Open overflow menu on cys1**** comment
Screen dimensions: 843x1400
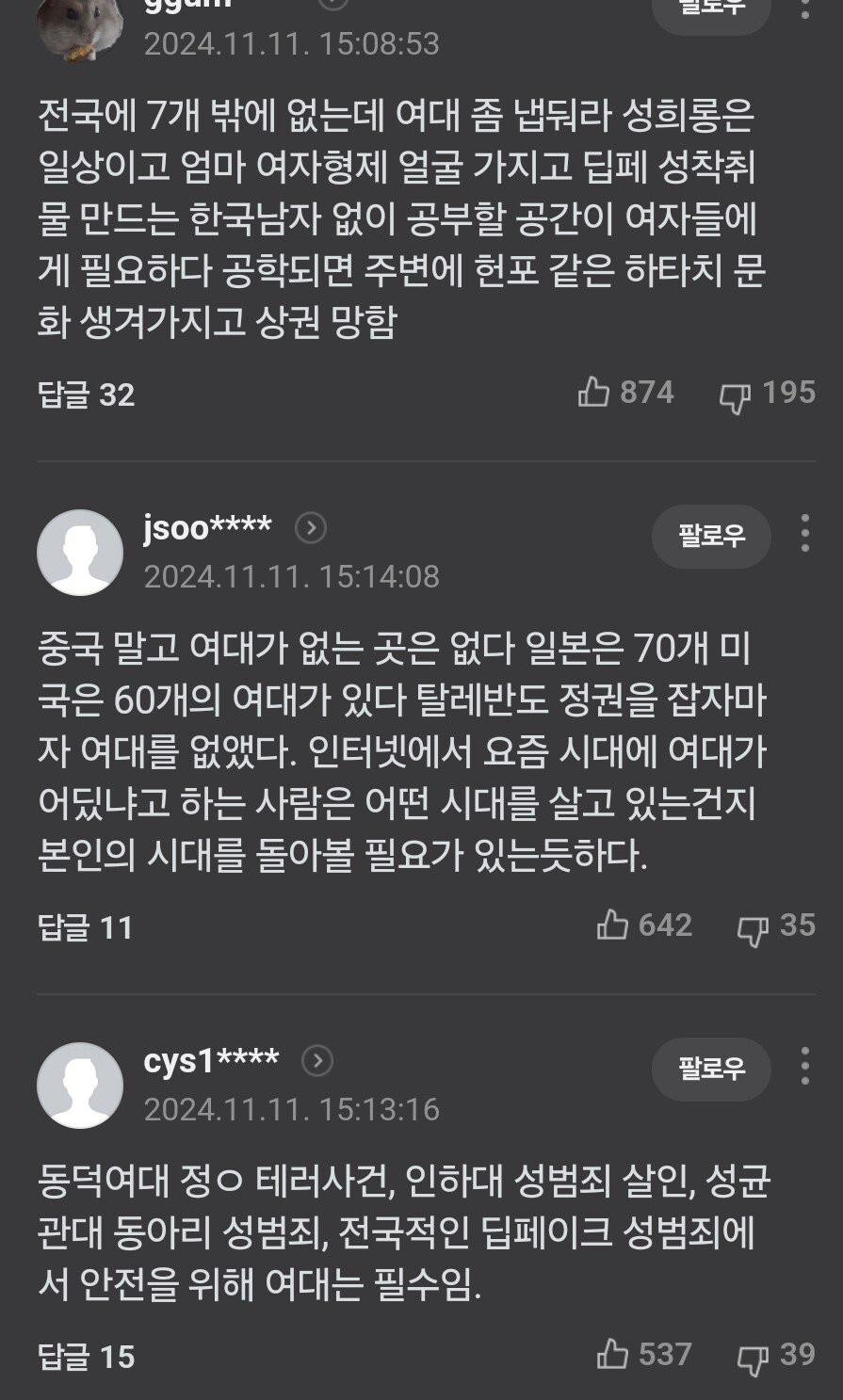pyautogui.click(x=804, y=1067)
